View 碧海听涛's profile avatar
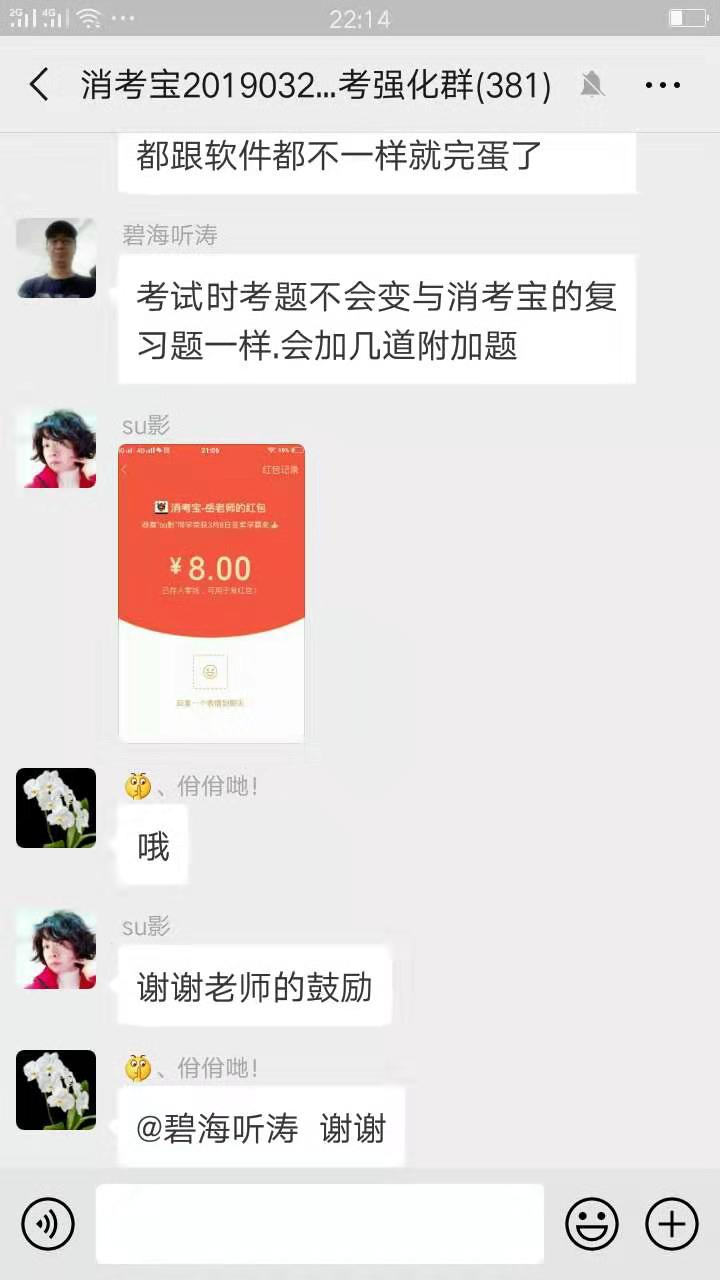The height and width of the screenshot is (1280, 720). (x=56, y=258)
